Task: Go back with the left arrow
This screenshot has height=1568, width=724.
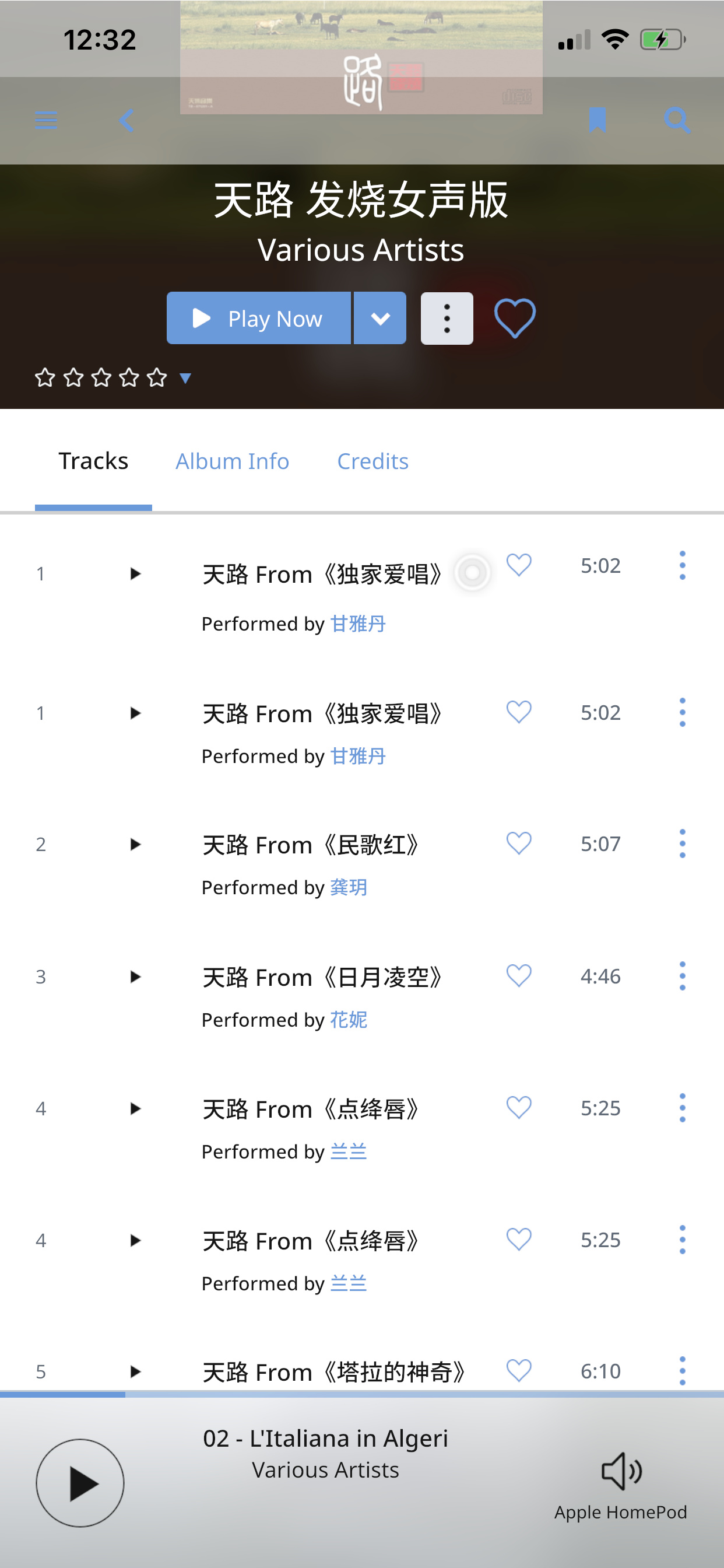Action: click(126, 120)
